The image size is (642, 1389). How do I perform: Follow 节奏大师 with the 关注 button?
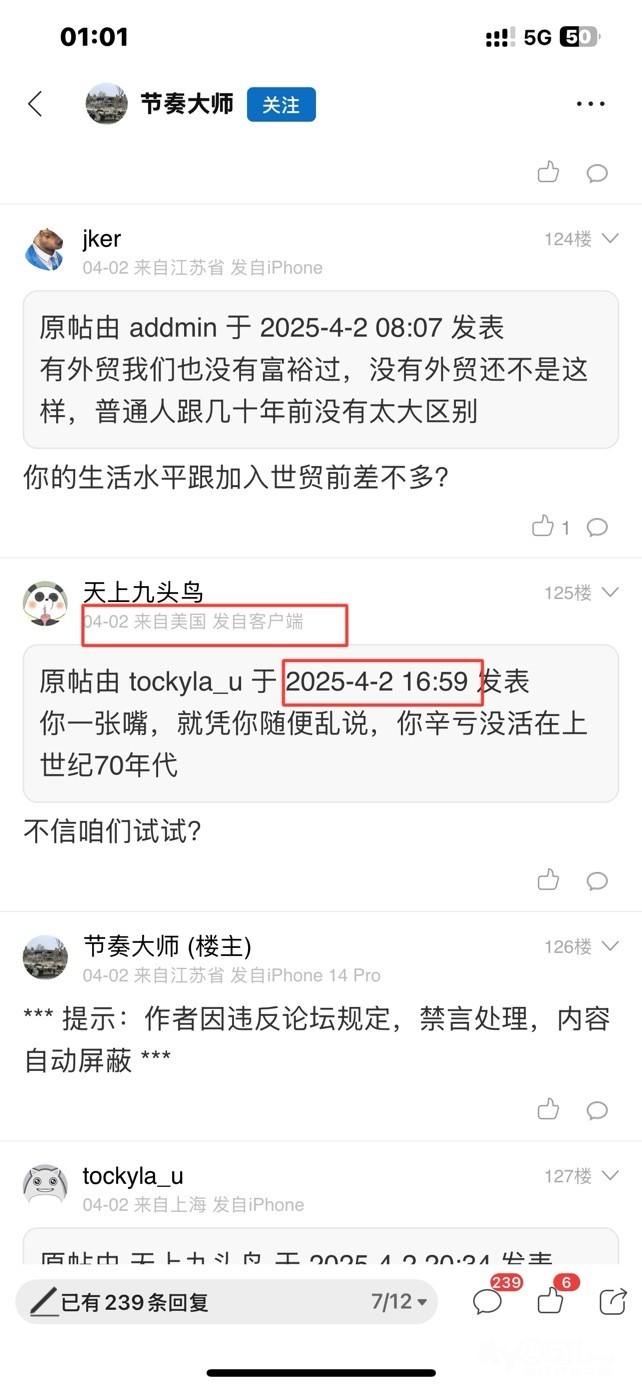point(281,104)
